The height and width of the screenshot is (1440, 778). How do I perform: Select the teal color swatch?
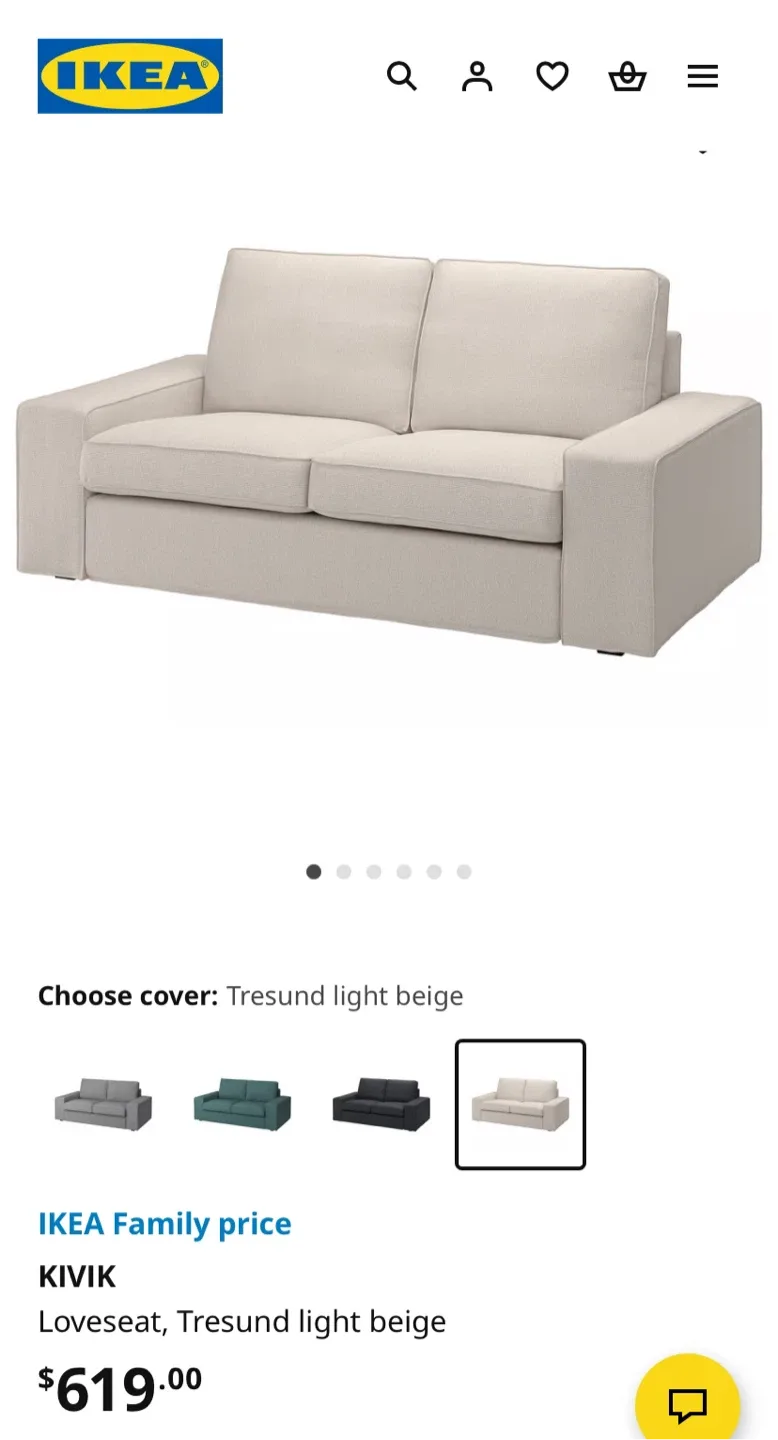[242, 1105]
